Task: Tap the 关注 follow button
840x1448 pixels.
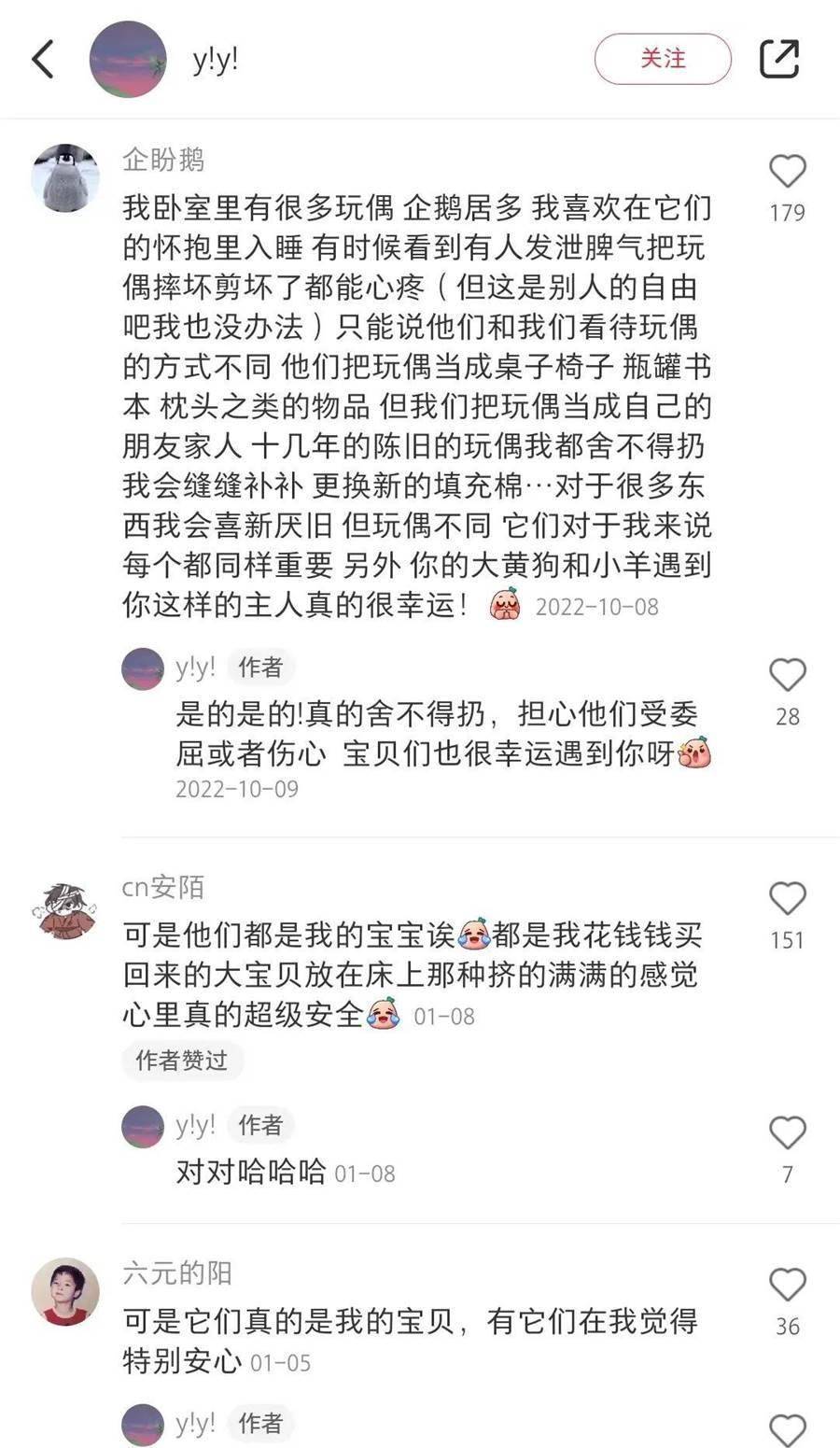Action: pyautogui.click(x=663, y=59)
